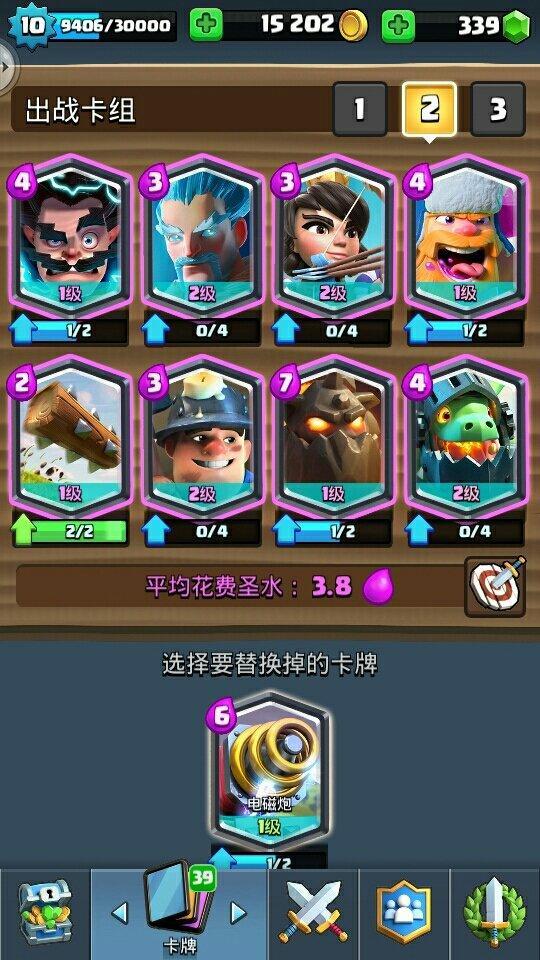Tap the left arrow beside the 卡牌 tab
540x960 pixels.
coord(120,913)
